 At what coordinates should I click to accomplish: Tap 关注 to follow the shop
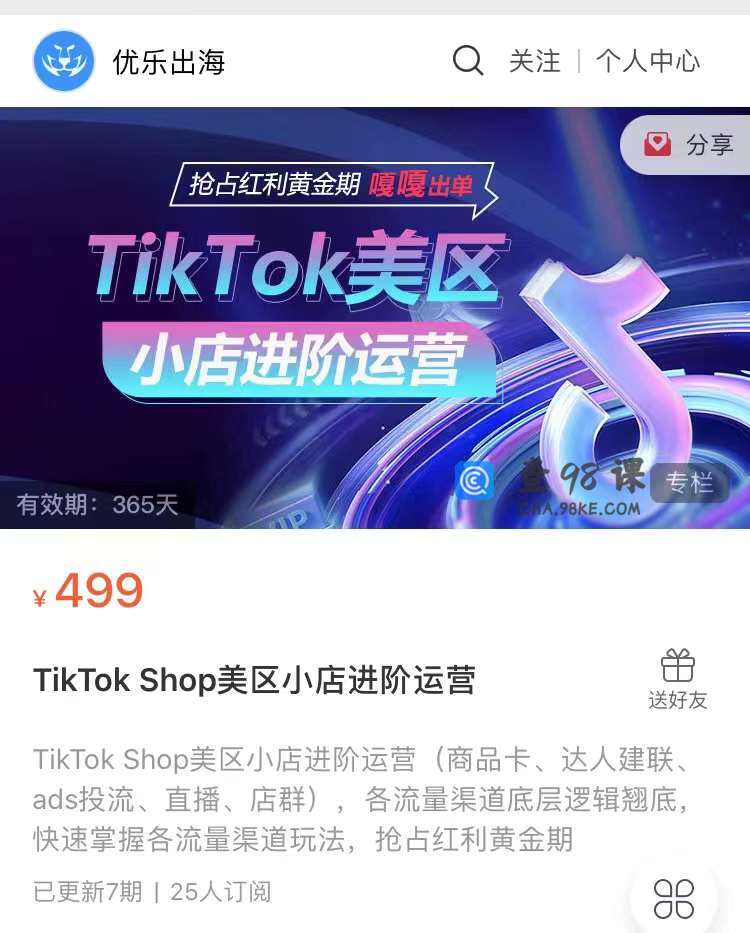point(534,61)
